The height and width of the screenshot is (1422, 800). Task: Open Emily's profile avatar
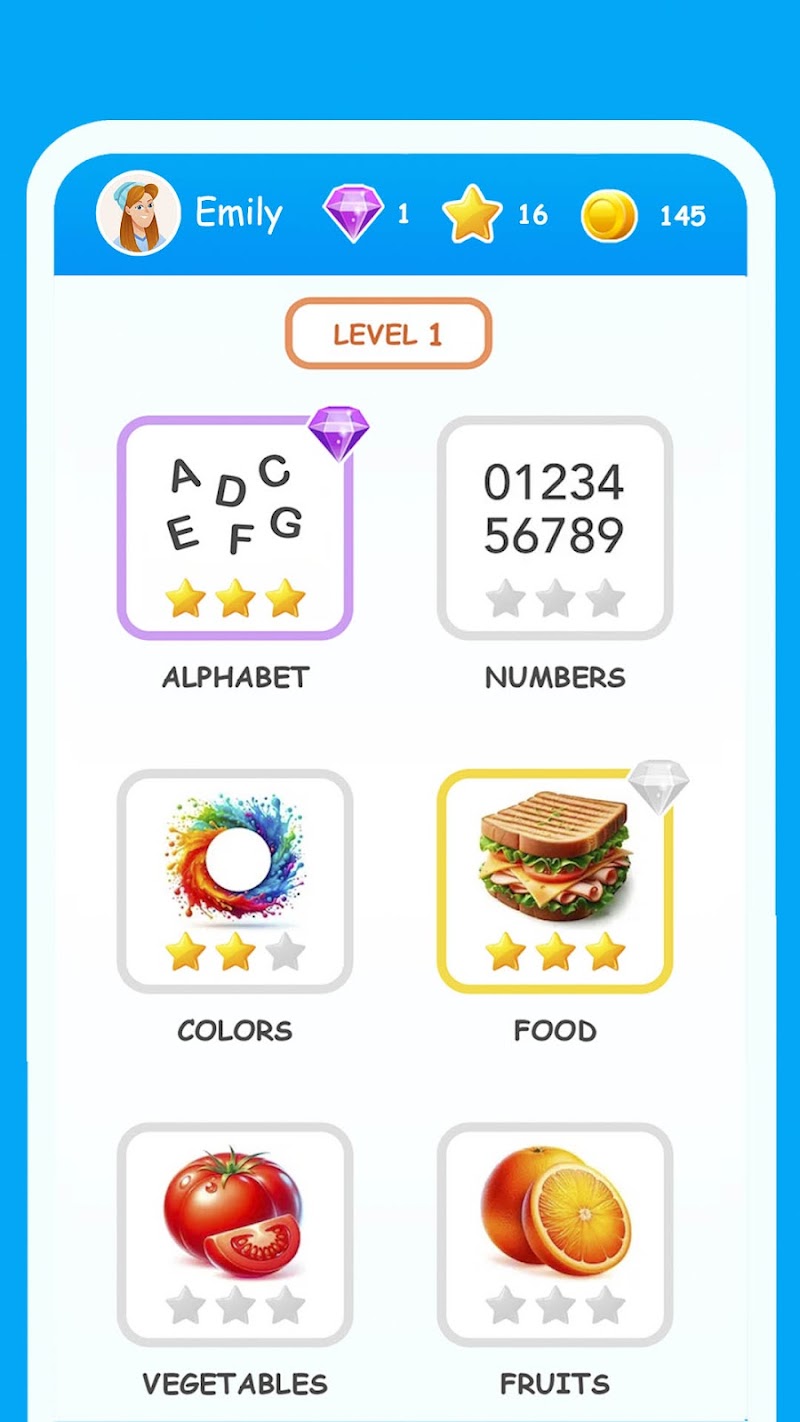point(138,213)
